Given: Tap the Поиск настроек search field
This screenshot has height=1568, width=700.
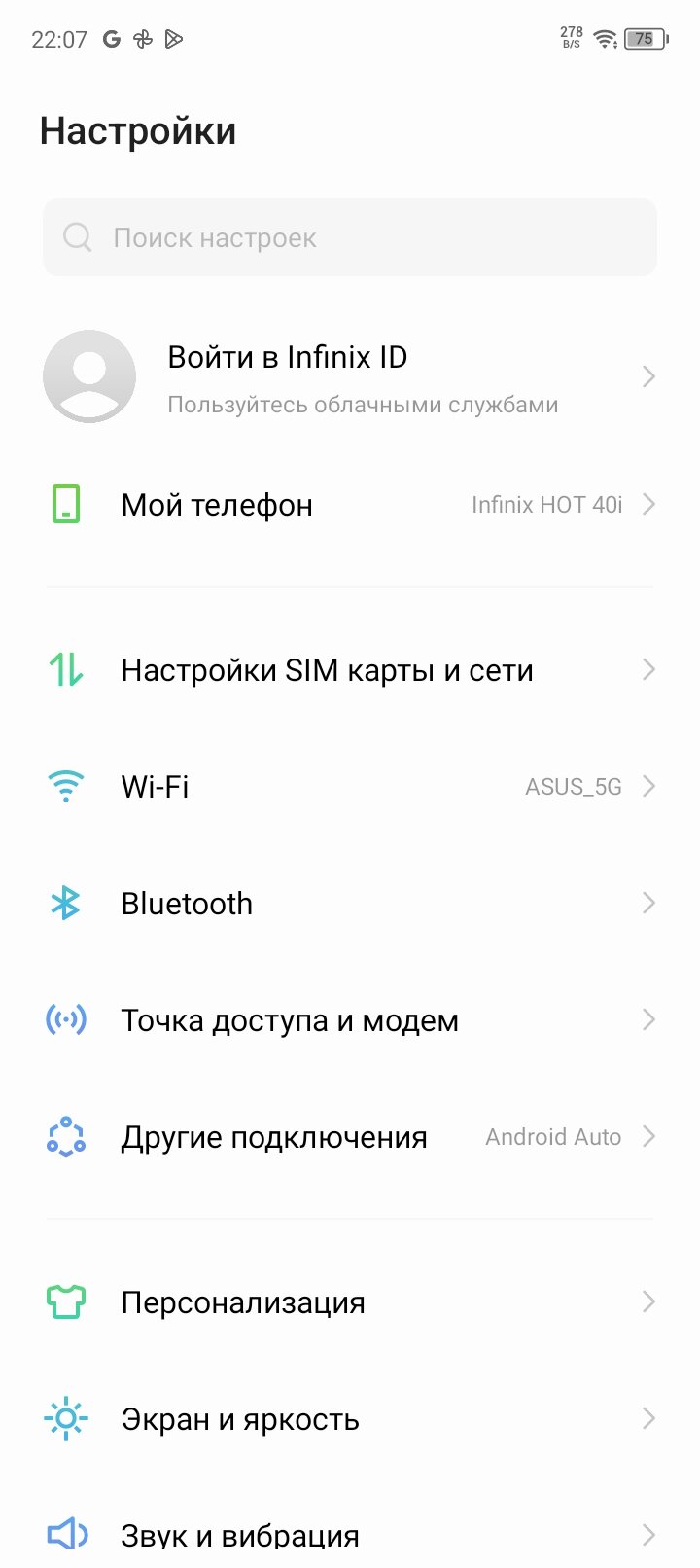Looking at the screenshot, I should (350, 237).
